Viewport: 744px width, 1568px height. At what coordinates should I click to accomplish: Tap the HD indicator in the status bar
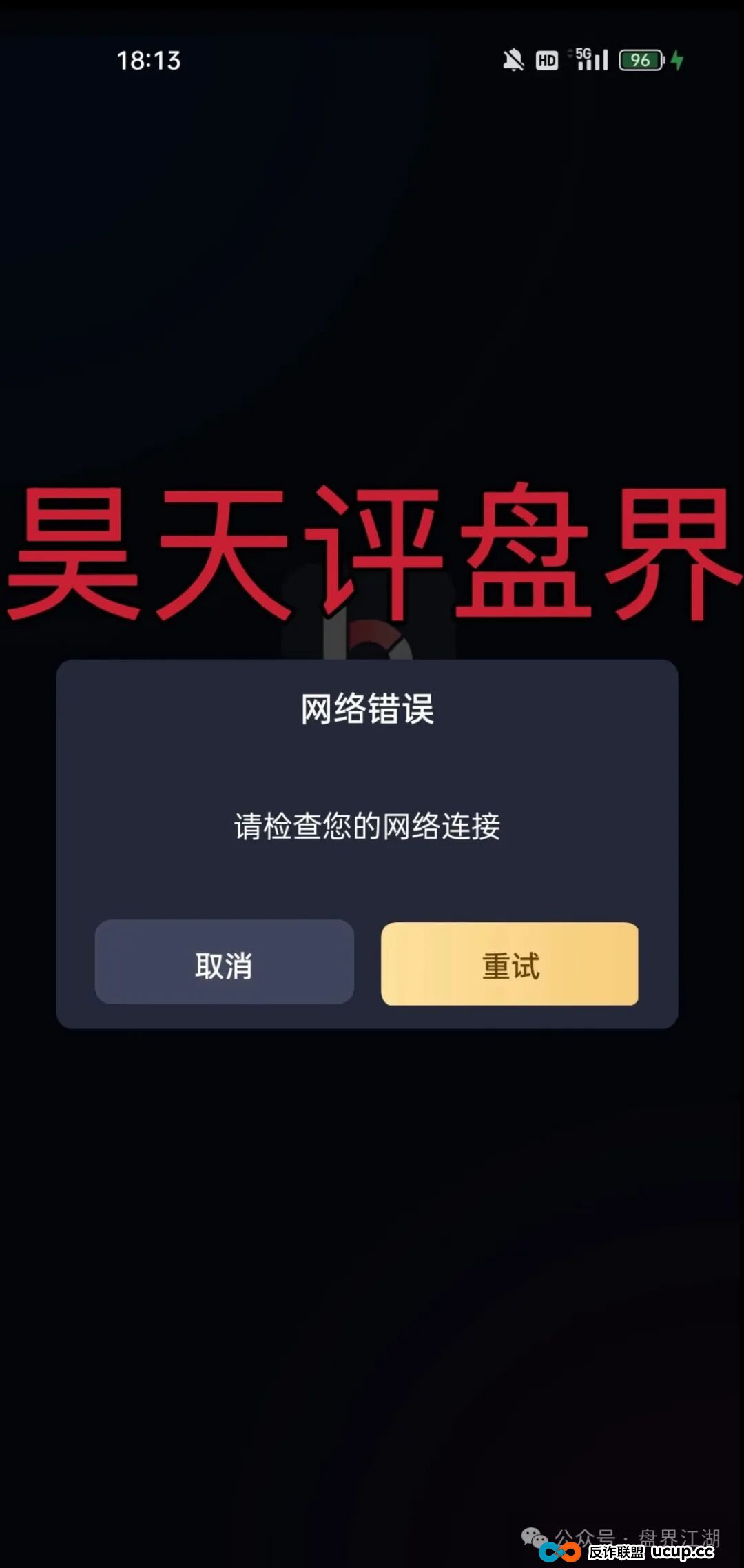point(546,61)
